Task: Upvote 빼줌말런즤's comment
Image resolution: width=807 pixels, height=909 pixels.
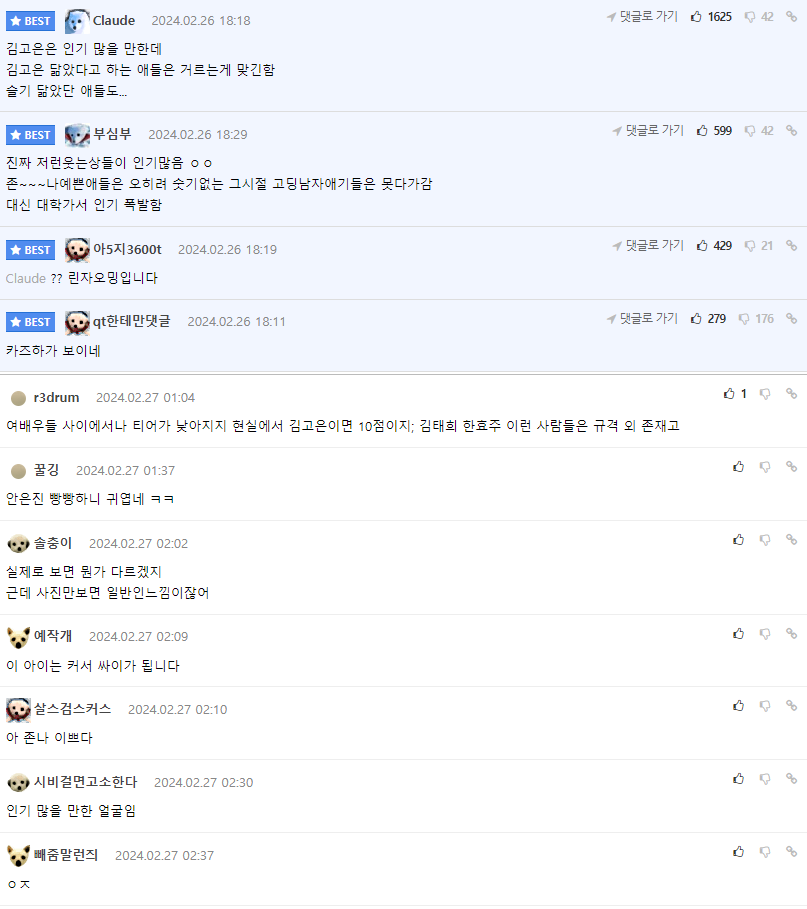Action: [x=738, y=852]
